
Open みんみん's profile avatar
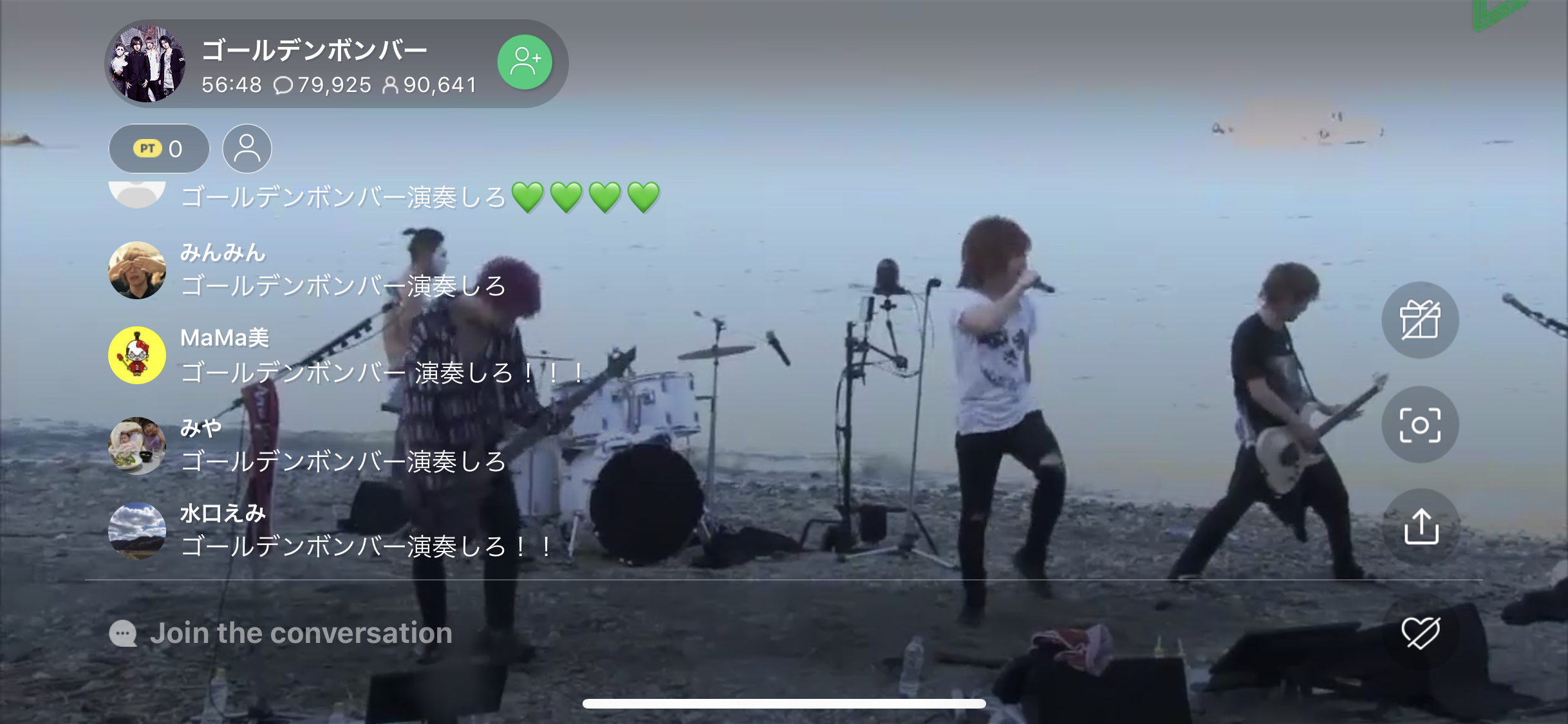pos(137,270)
